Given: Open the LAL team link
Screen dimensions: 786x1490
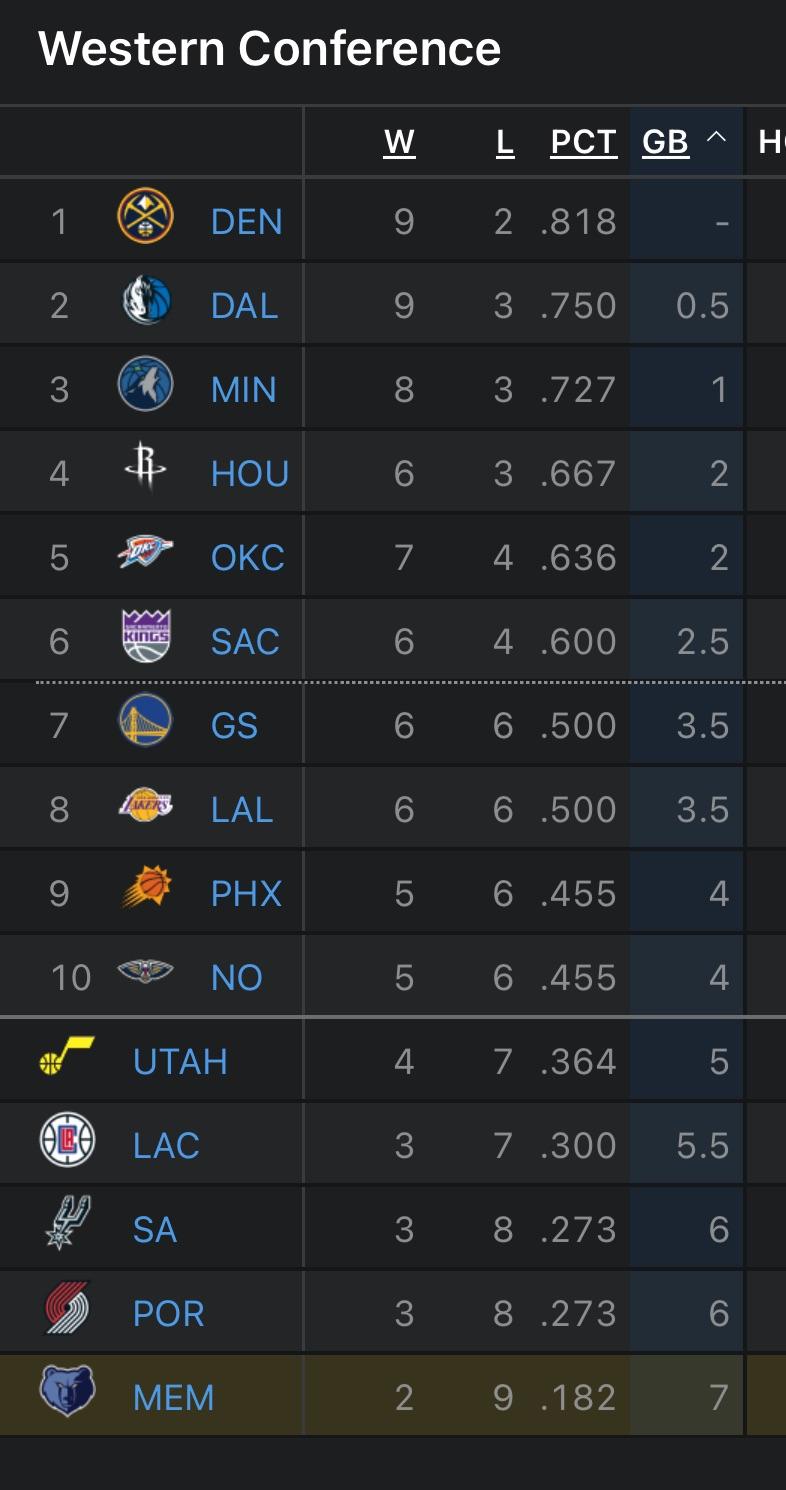Looking at the screenshot, I should [241, 809].
